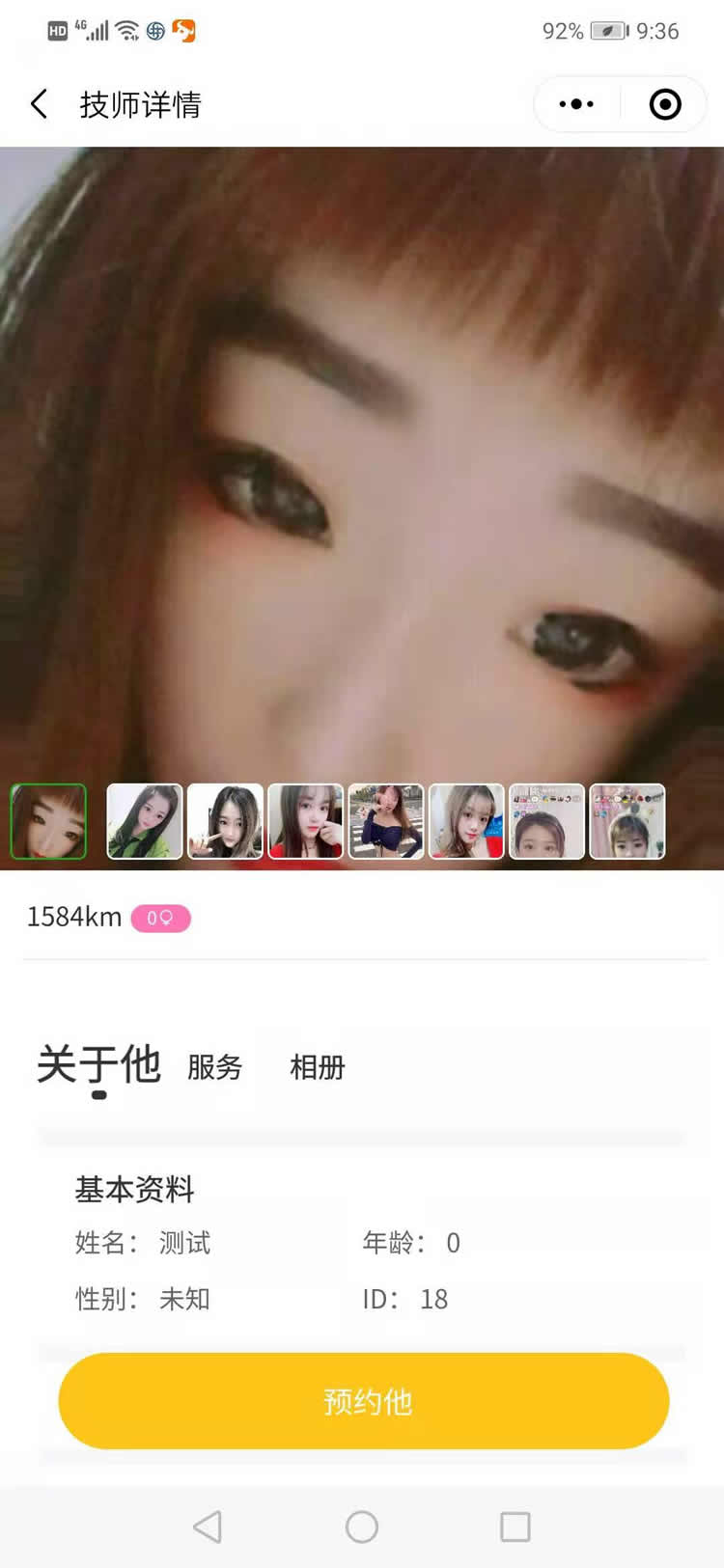Image resolution: width=724 pixels, height=1568 pixels.
Task: Go to the home screen via system button
Action: (362, 1527)
